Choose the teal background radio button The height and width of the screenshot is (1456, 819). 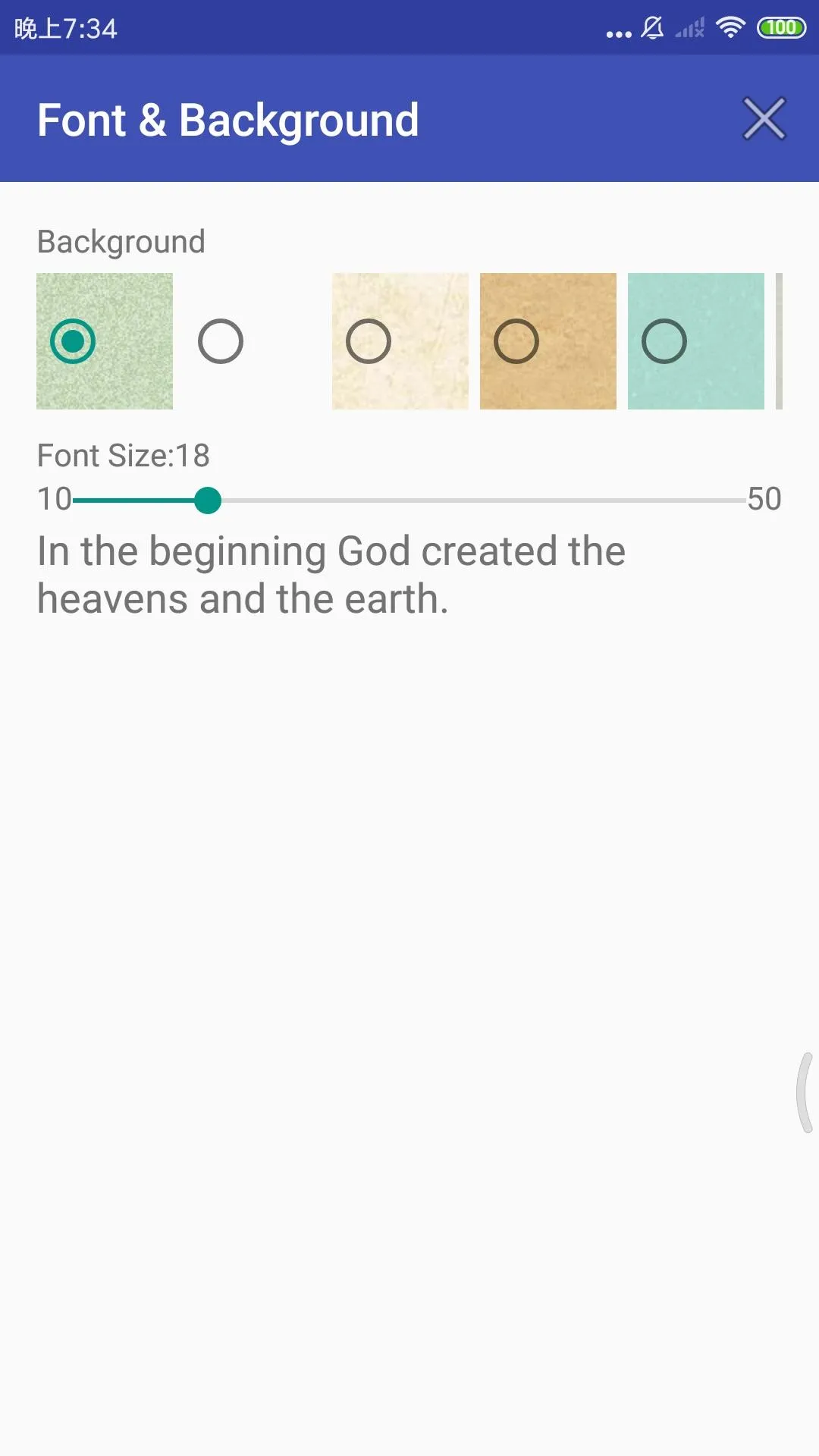tap(663, 341)
